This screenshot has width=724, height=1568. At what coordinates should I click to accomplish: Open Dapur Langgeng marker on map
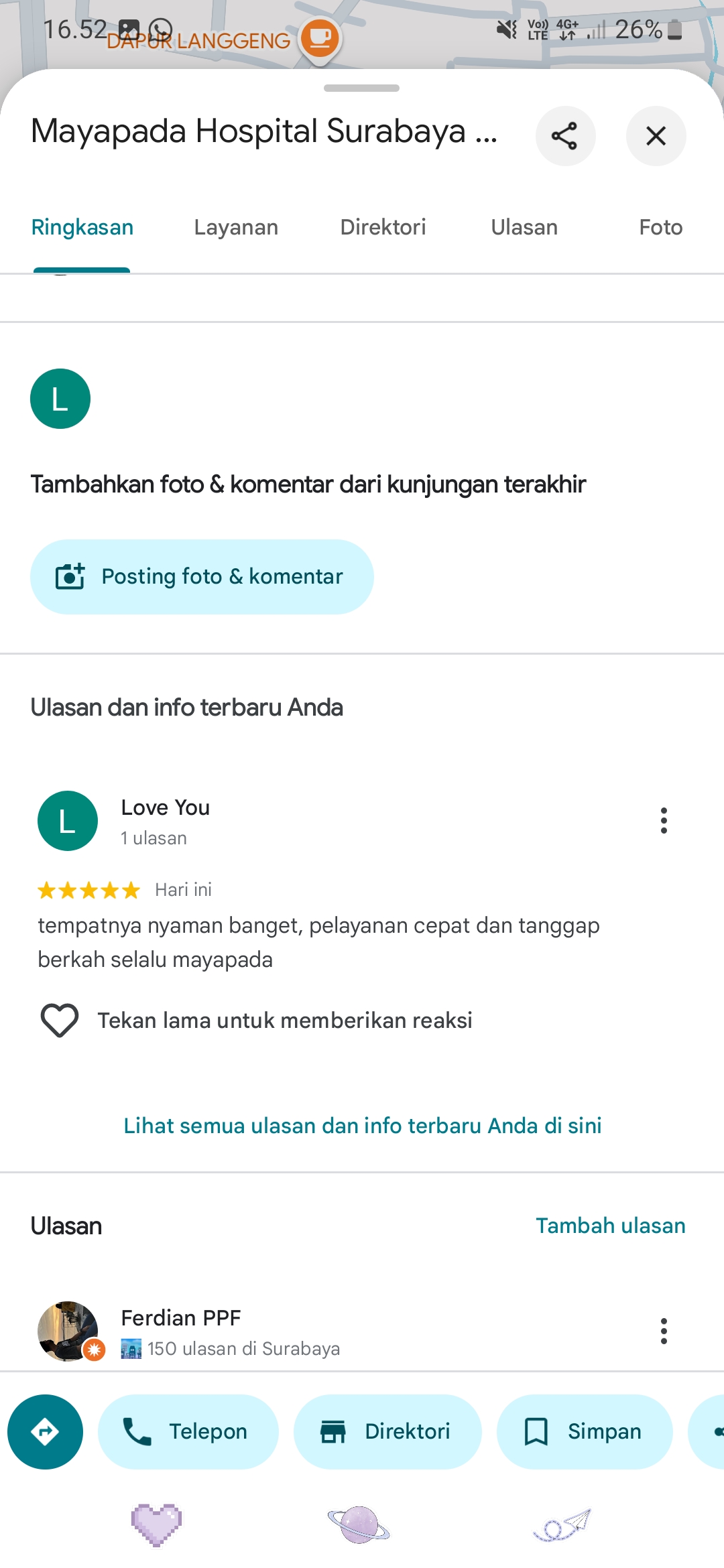(x=320, y=40)
